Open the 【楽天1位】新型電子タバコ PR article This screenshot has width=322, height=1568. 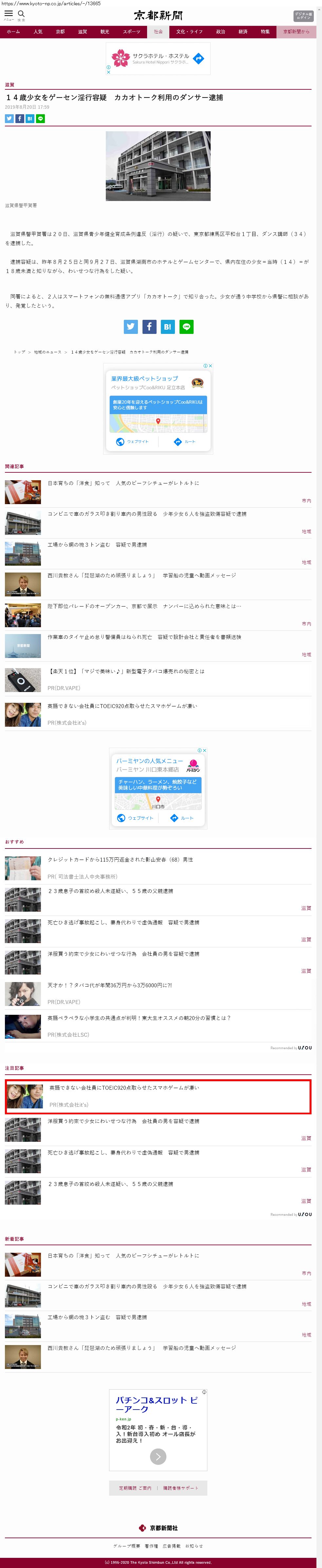[x=126, y=671]
